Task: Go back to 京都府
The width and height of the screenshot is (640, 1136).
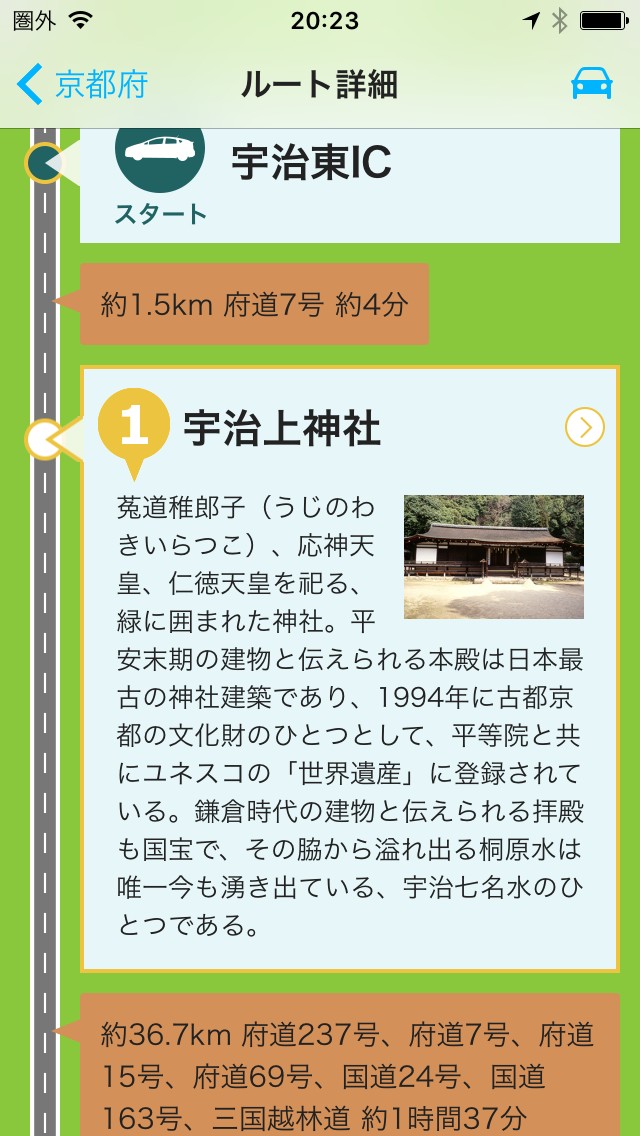Action: (x=82, y=85)
